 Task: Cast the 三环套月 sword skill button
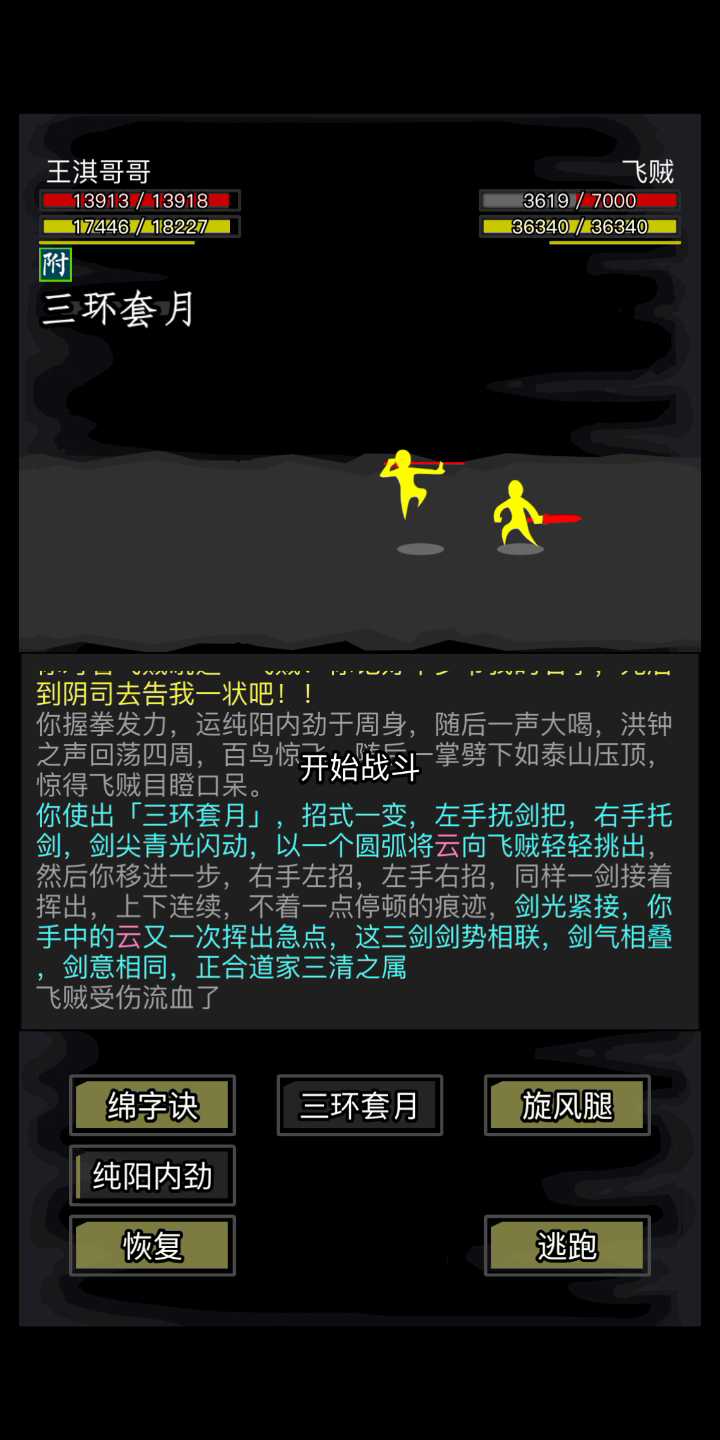(360, 1105)
